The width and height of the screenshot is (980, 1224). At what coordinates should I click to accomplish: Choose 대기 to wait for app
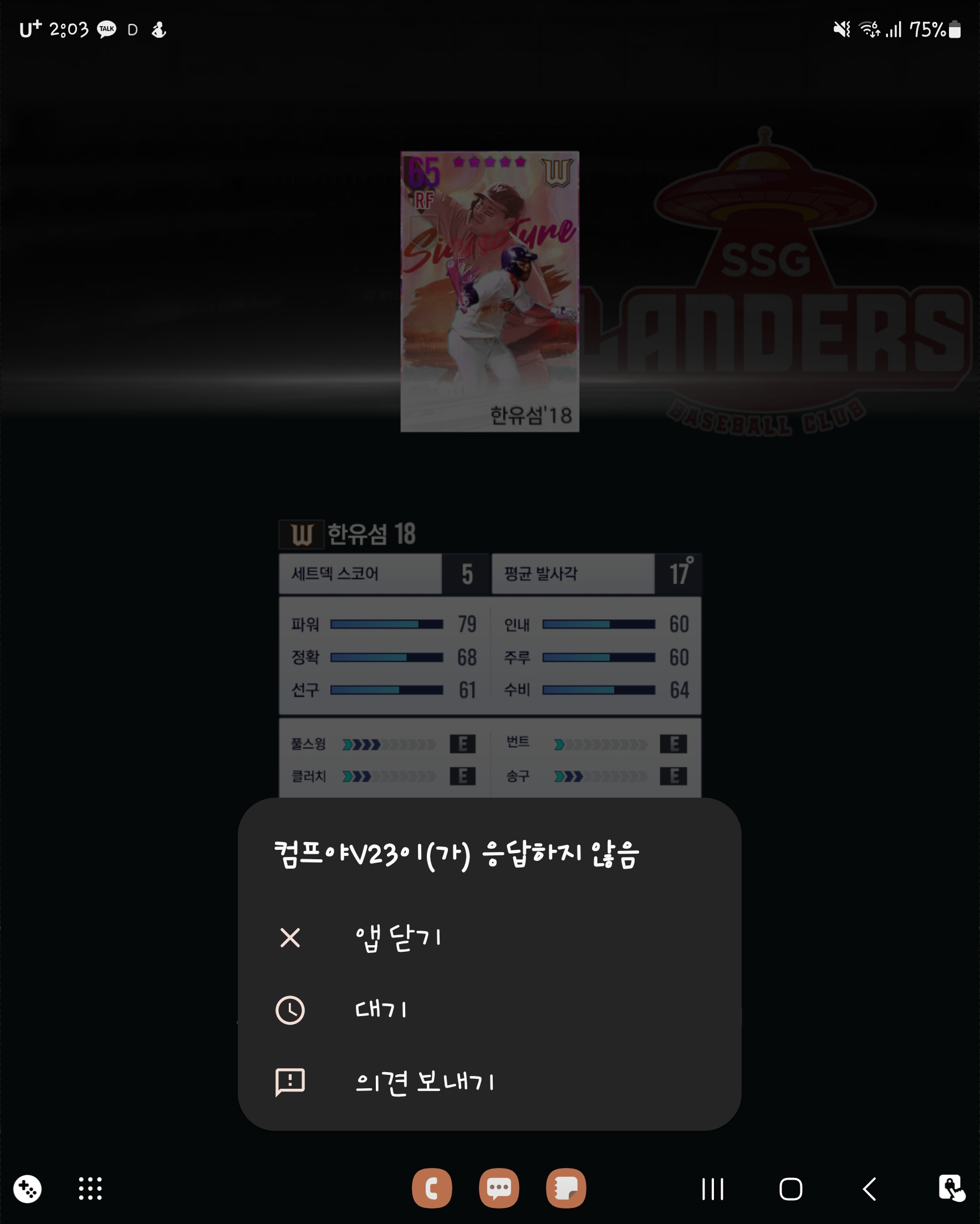380,1010
